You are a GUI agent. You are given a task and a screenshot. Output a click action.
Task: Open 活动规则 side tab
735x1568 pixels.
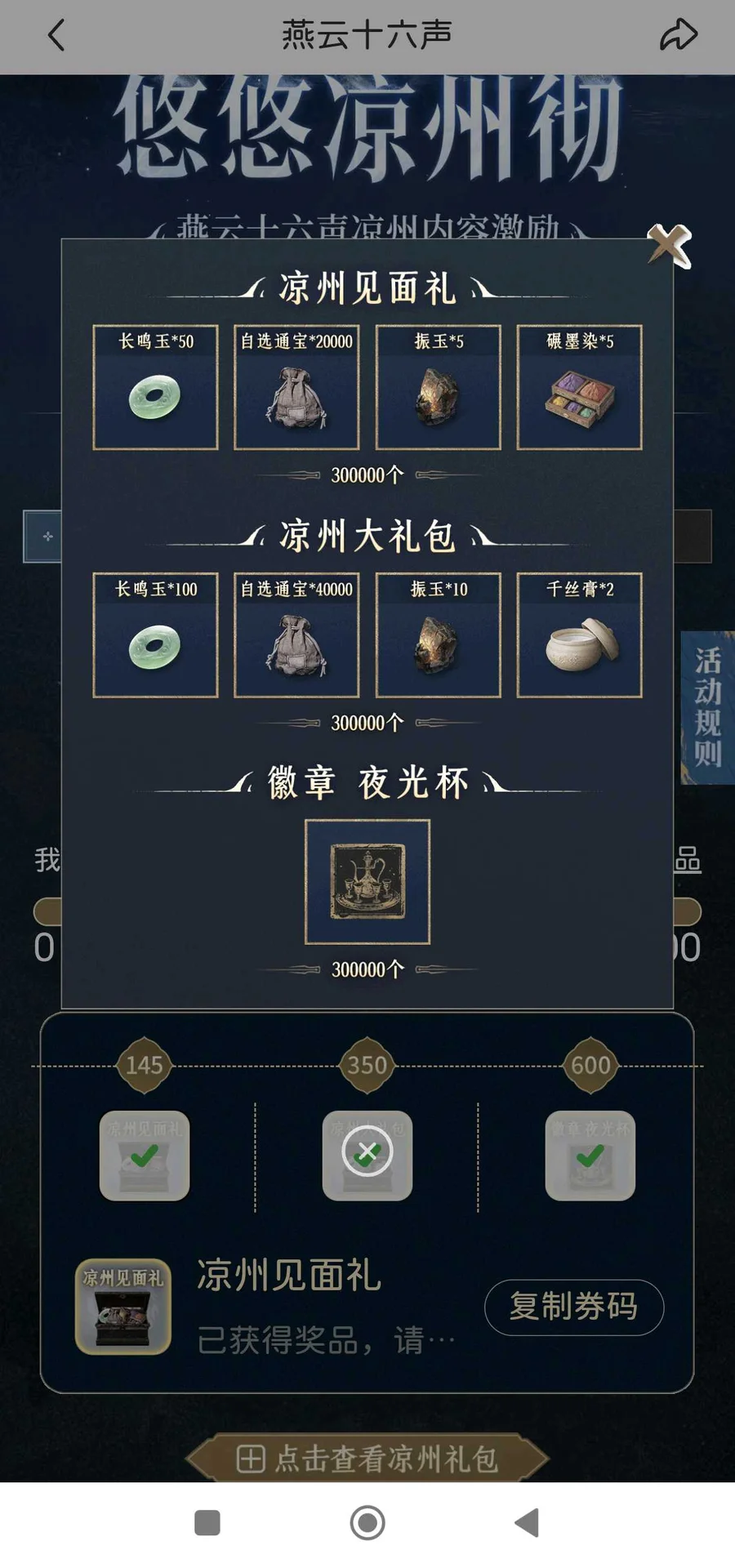point(707,707)
